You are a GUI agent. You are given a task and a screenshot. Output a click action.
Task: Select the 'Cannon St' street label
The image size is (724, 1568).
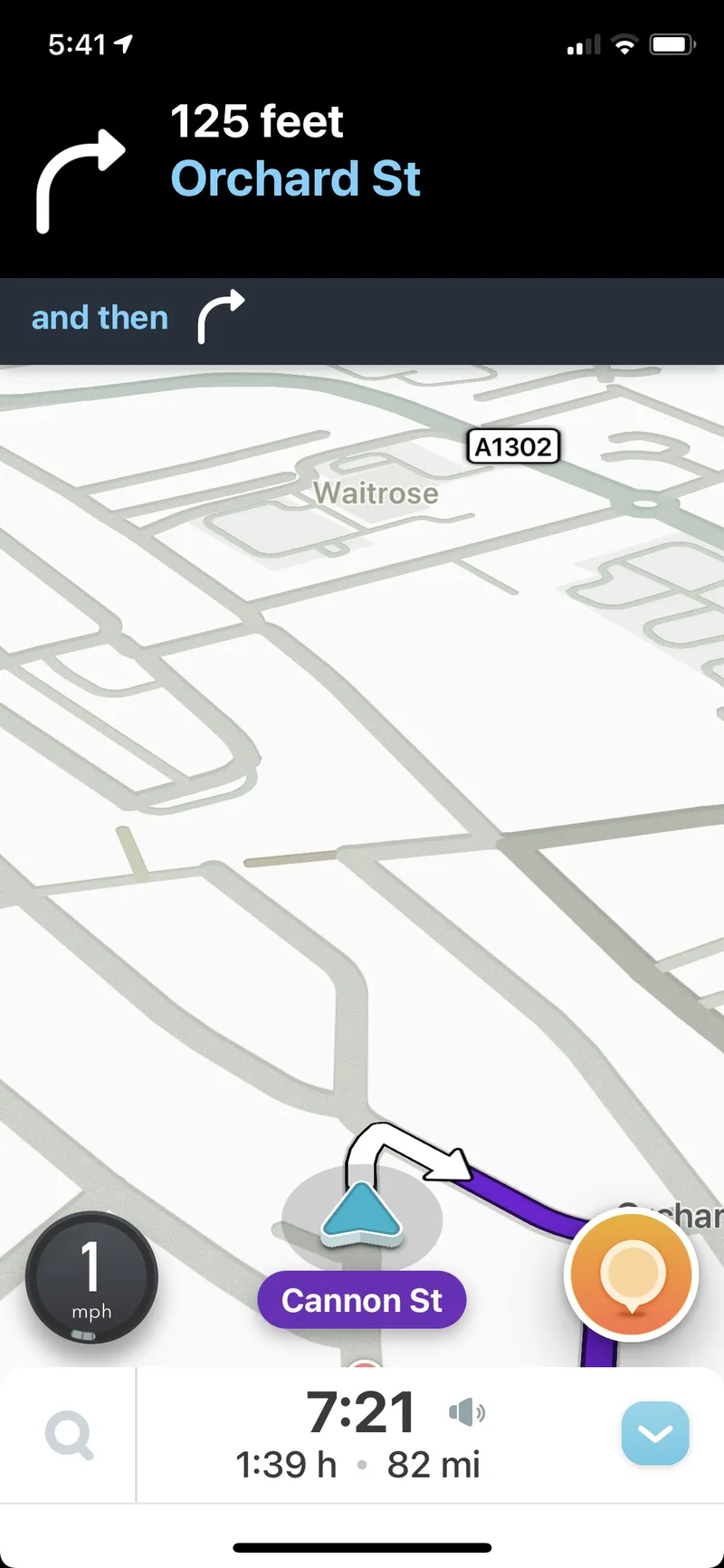[361, 1300]
